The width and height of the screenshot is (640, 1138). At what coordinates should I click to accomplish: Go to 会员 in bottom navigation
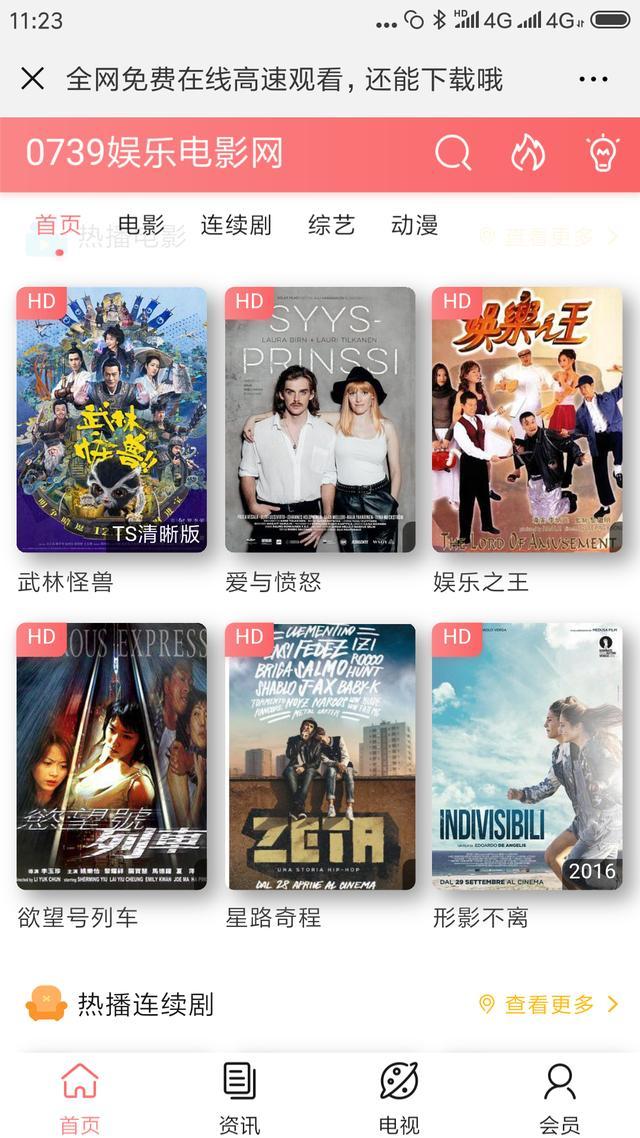tap(559, 1098)
